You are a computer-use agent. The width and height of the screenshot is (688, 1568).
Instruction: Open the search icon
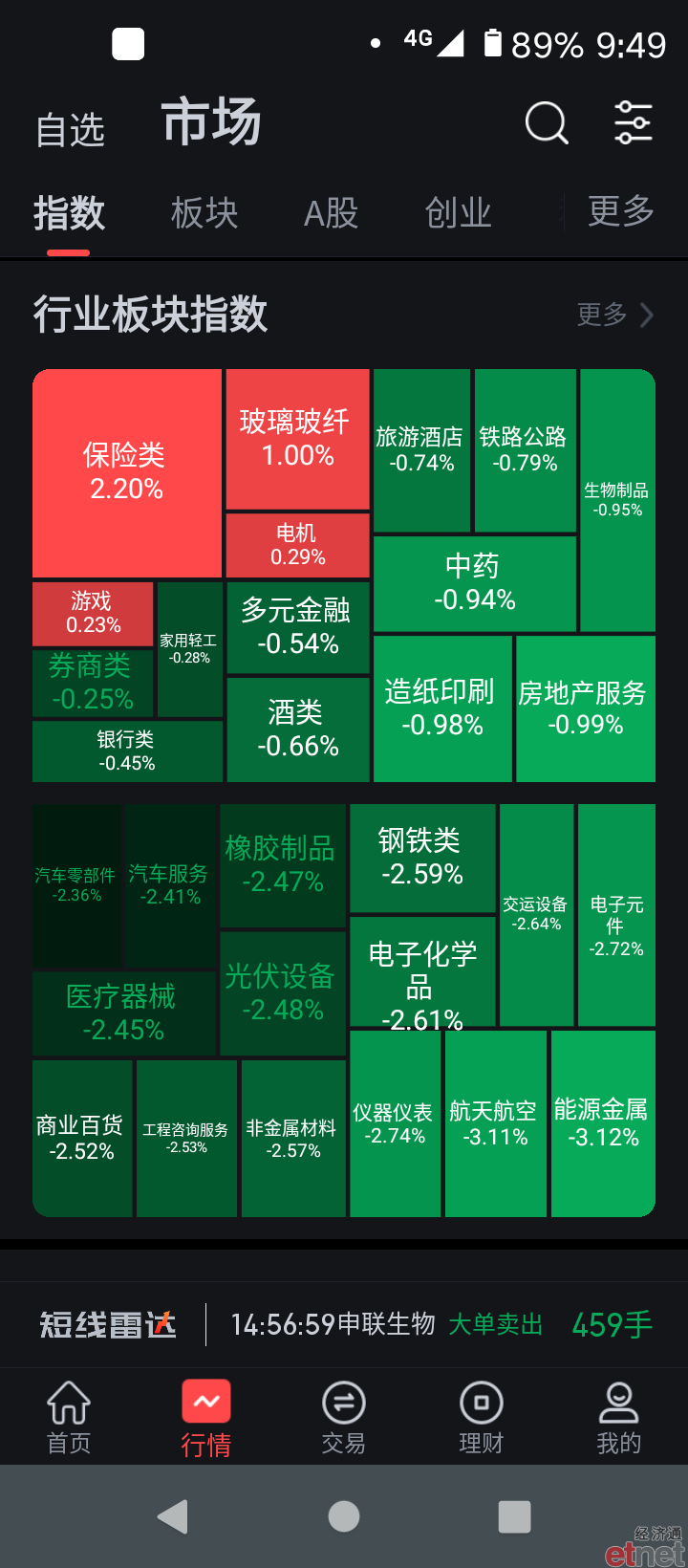coord(547,122)
